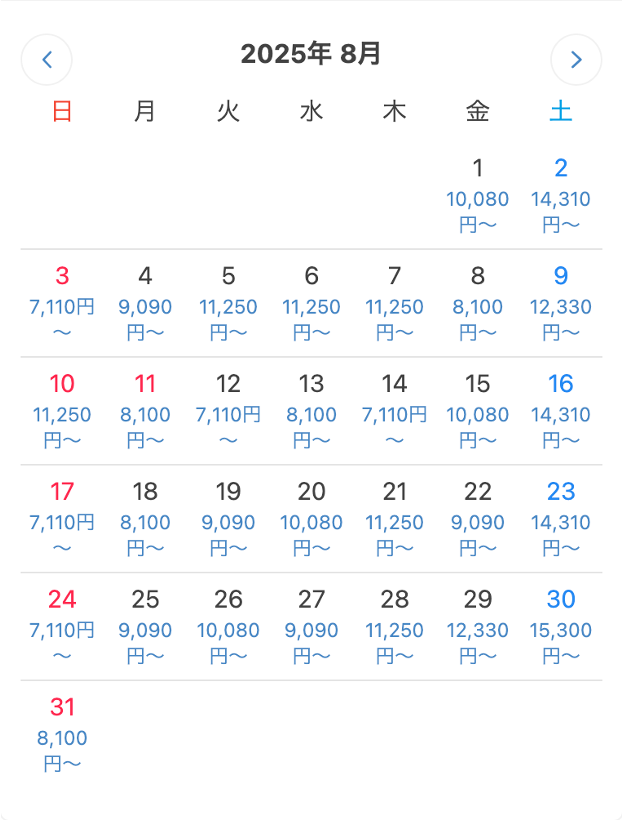Choose Saturday August 2

[561, 195]
